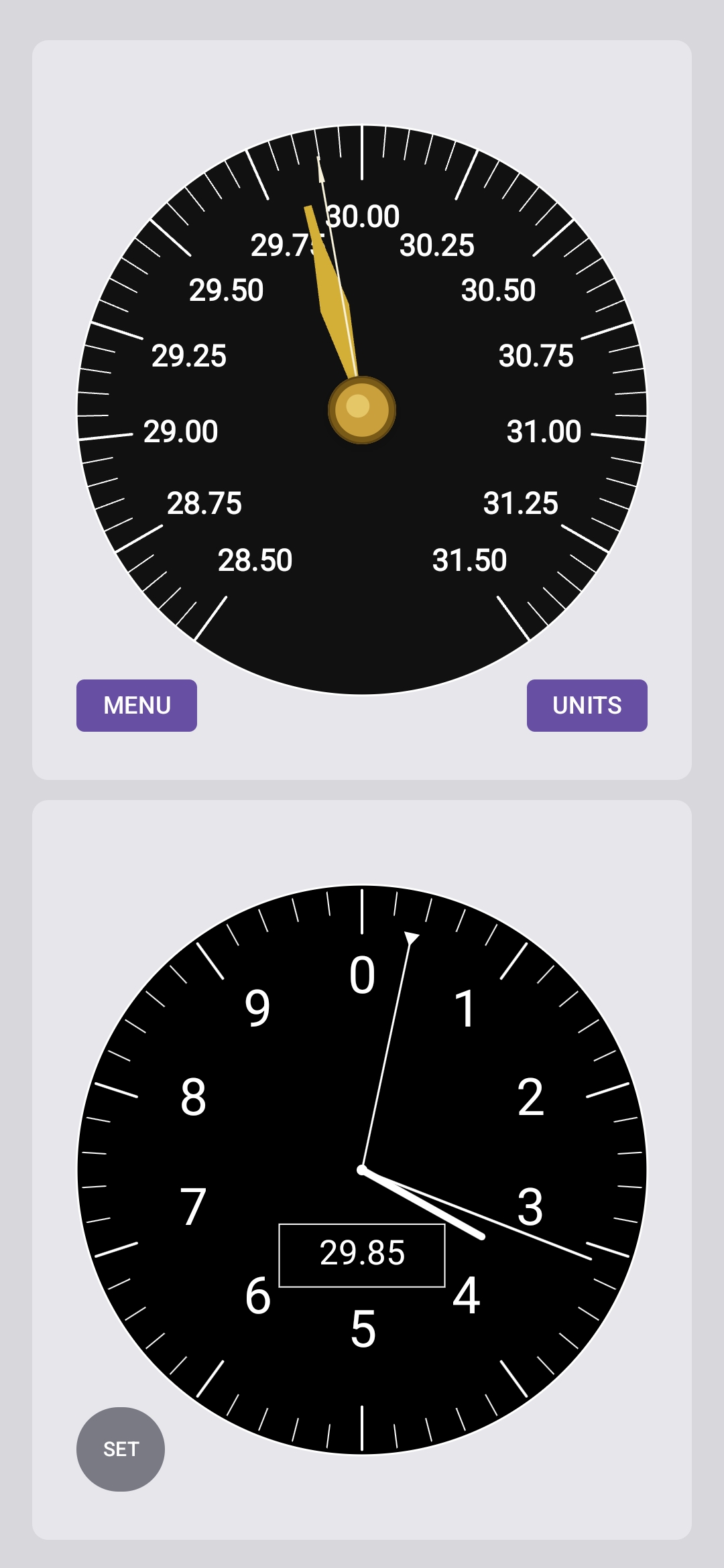Click the center hub of the top barometer
The image size is (724, 1568).
point(362,411)
